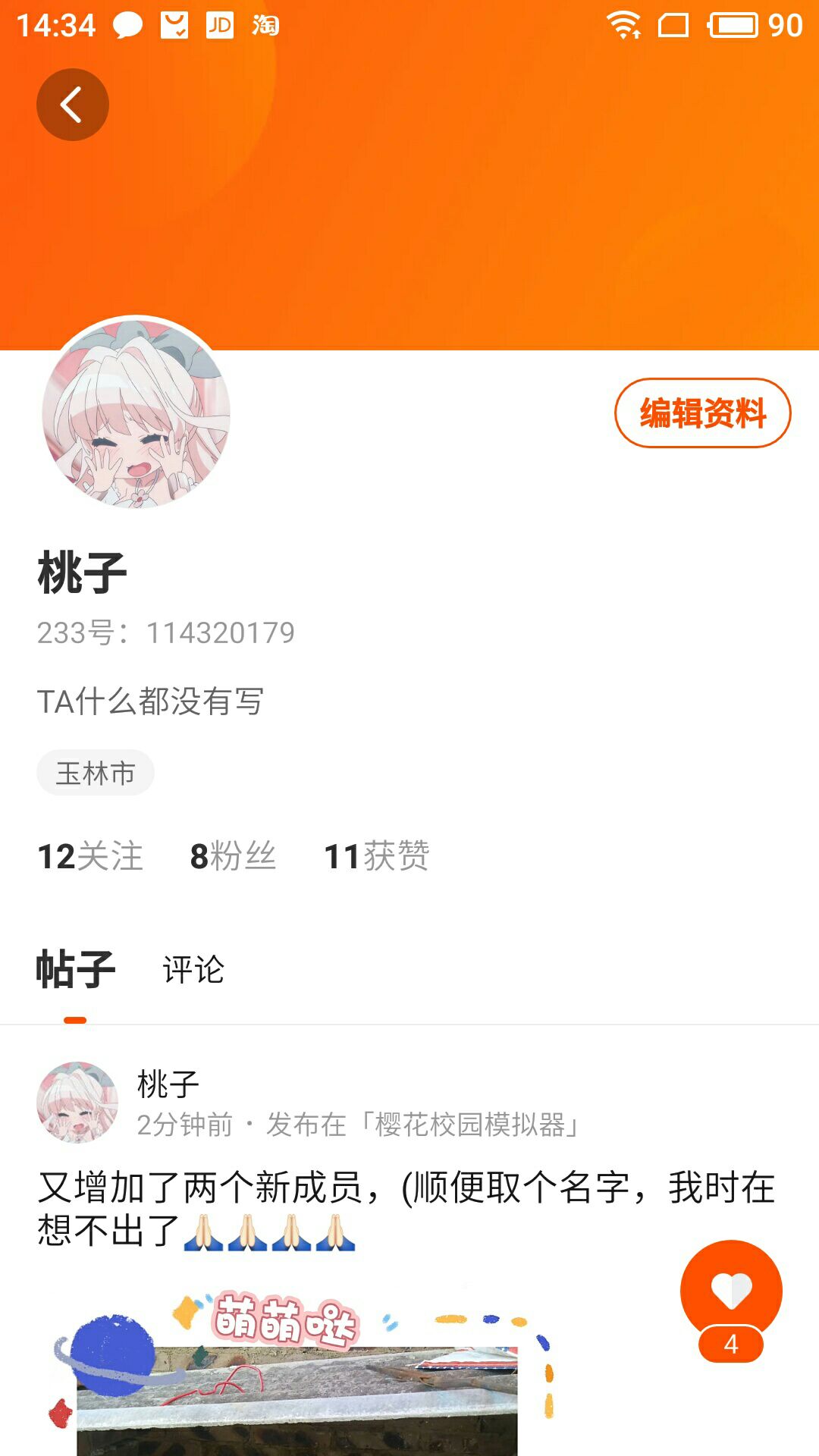The width and height of the screenshot is (819, 1456).
Task: Open the post's attached image
Action: pos(300,1373)
